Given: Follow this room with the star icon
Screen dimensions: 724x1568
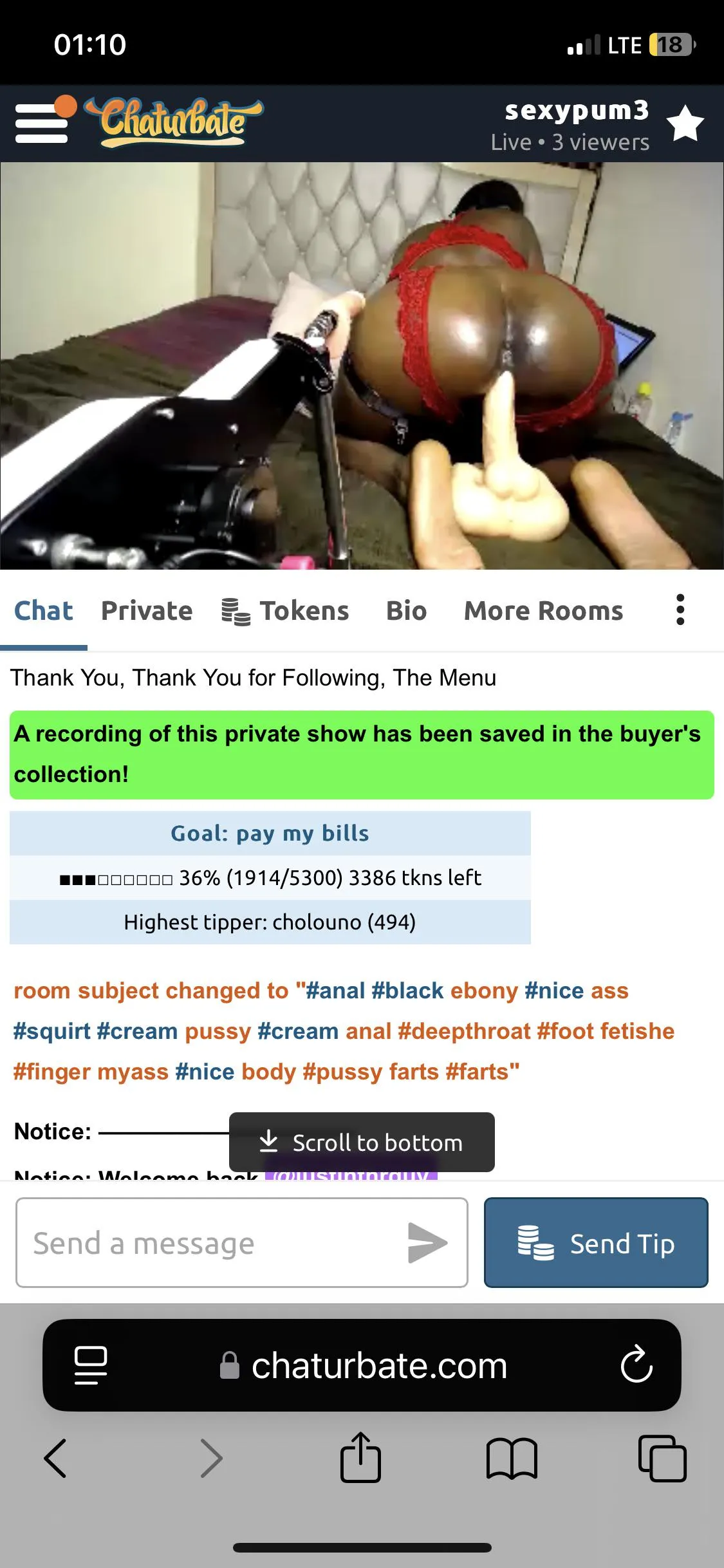Looking at the screenshot, I should [x=685, y=124].
